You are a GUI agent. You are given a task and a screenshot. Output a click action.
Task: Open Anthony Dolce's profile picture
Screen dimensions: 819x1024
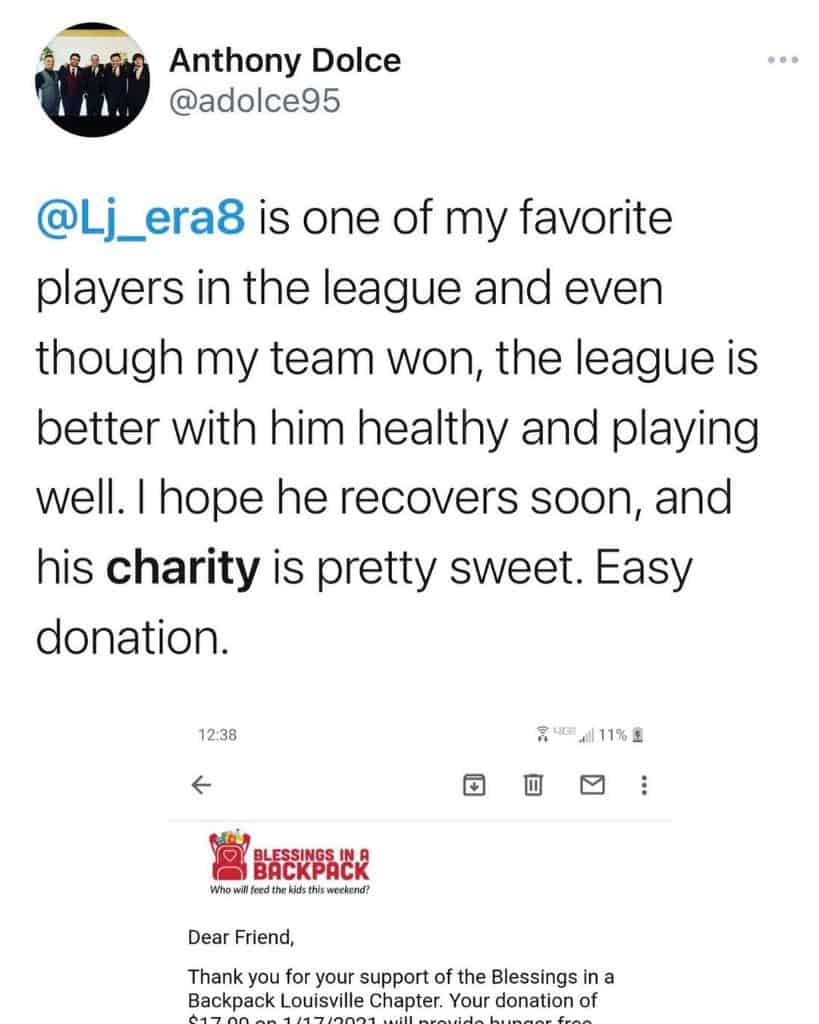tap(90, 81)
